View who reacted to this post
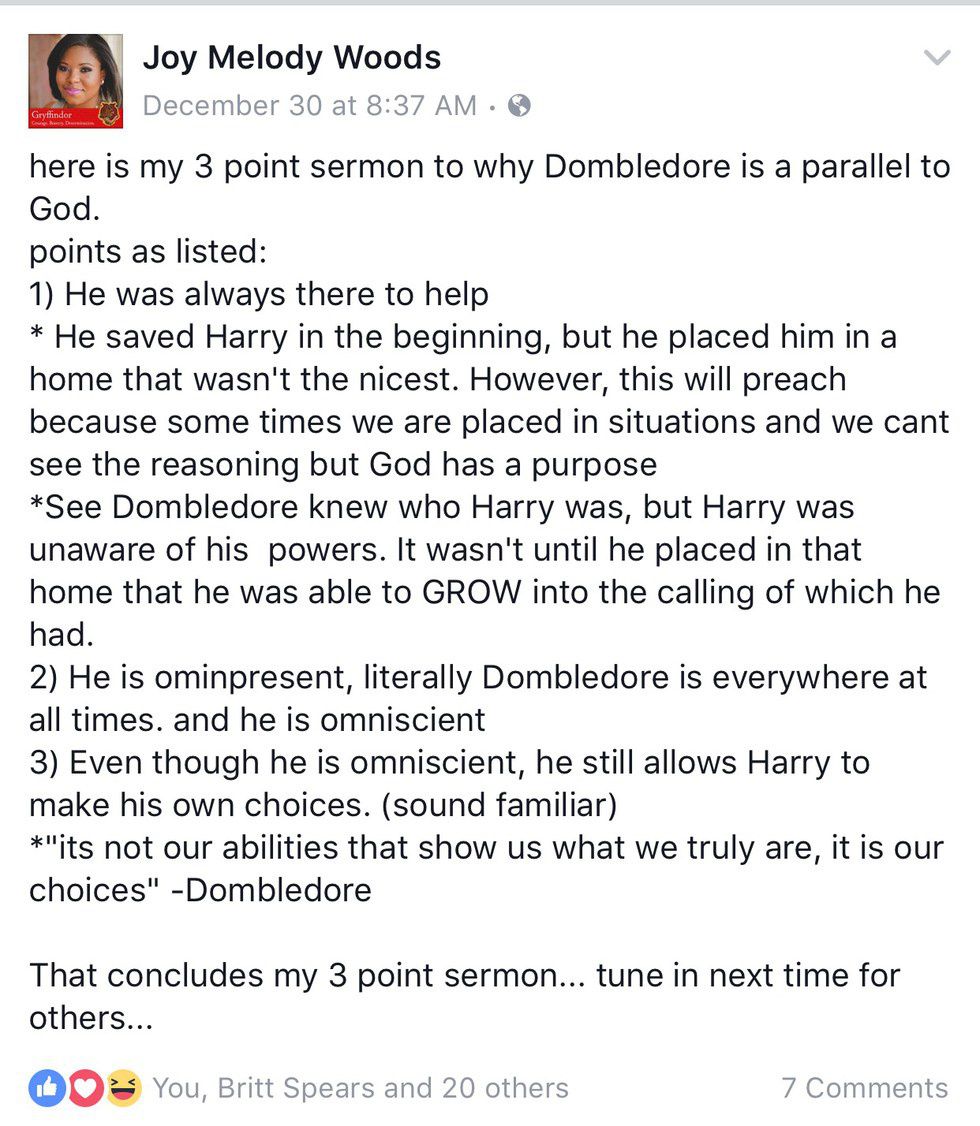This screenshot has width=980, height=1126. pos(359,1088)
